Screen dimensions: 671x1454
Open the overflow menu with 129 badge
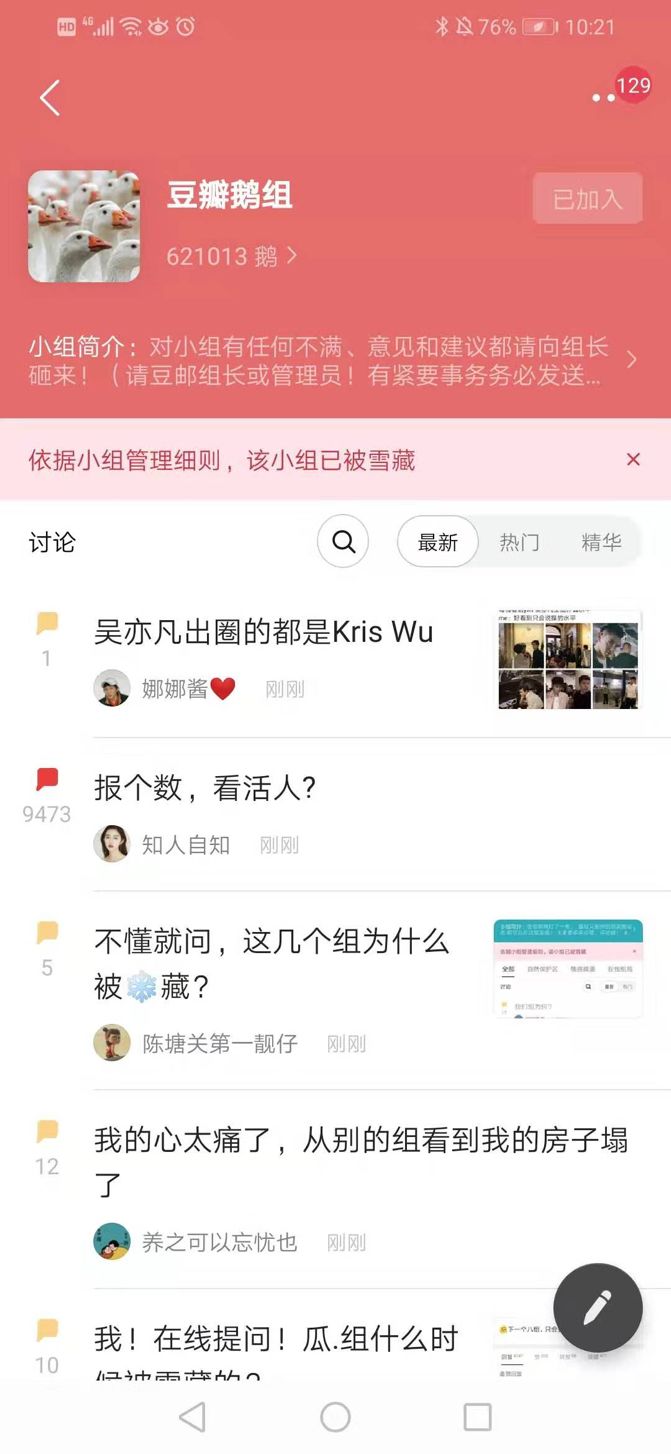tap(604, 98)
